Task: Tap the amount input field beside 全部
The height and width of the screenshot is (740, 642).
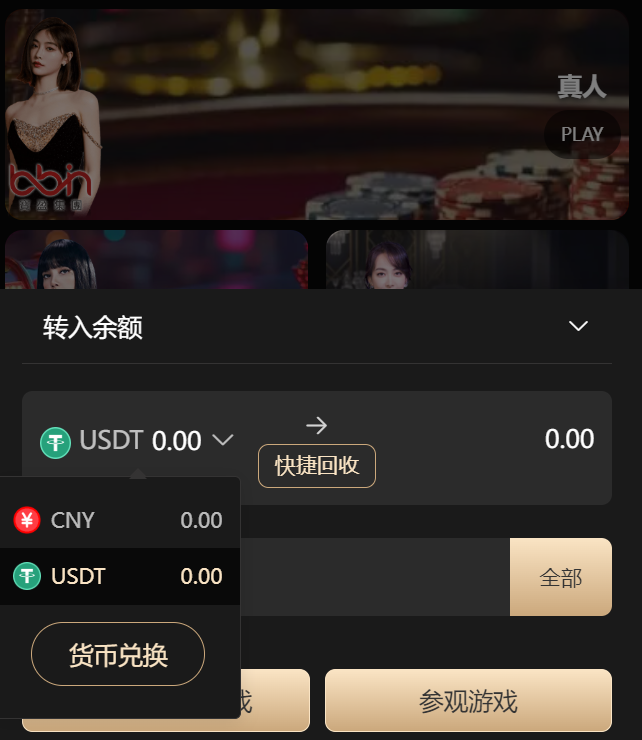Action: click(x=375, y=577)
